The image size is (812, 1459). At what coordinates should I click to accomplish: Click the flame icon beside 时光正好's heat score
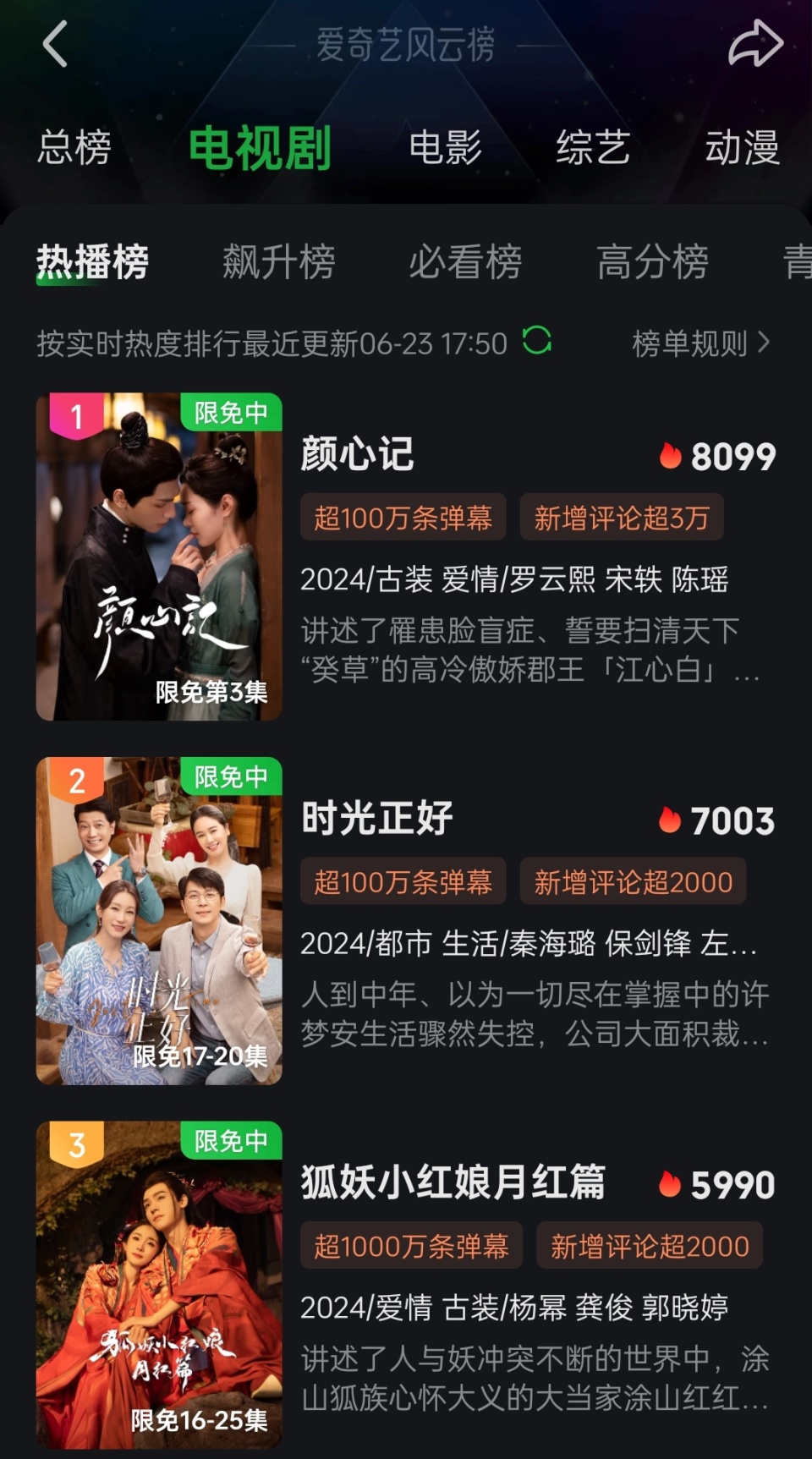coord(671,820)
